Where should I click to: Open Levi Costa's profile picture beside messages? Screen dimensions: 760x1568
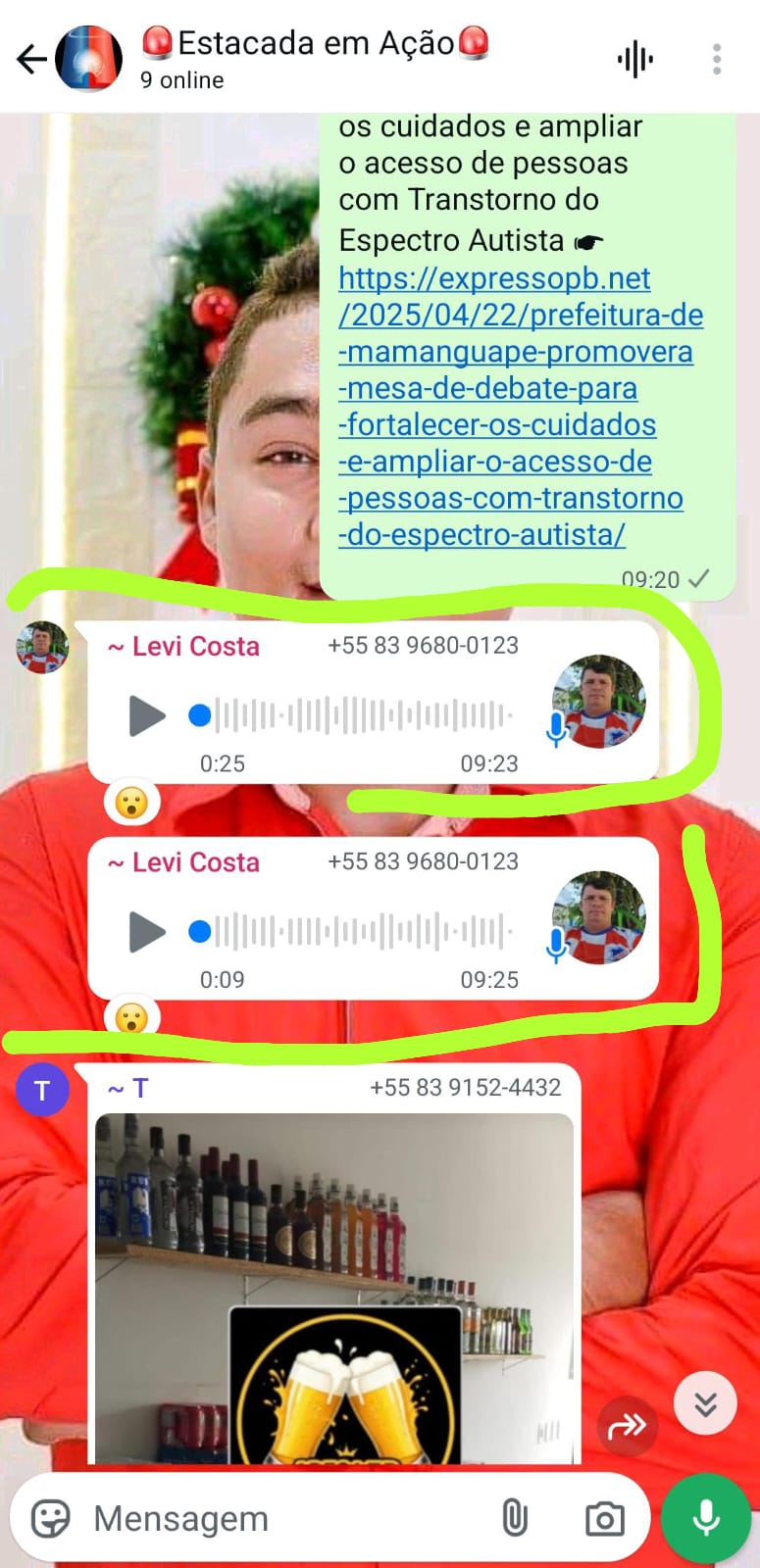42,648
